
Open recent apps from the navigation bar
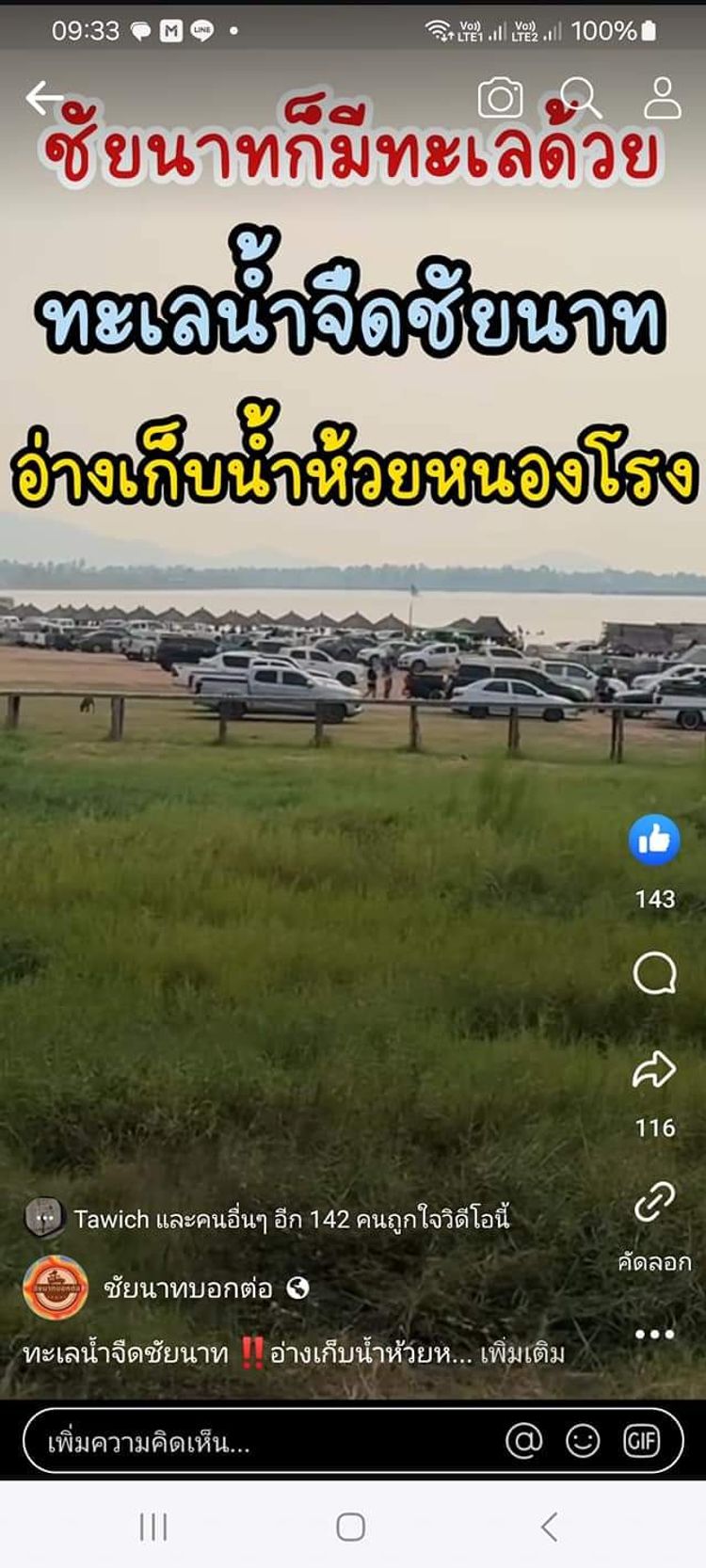tap(153, 1527)
